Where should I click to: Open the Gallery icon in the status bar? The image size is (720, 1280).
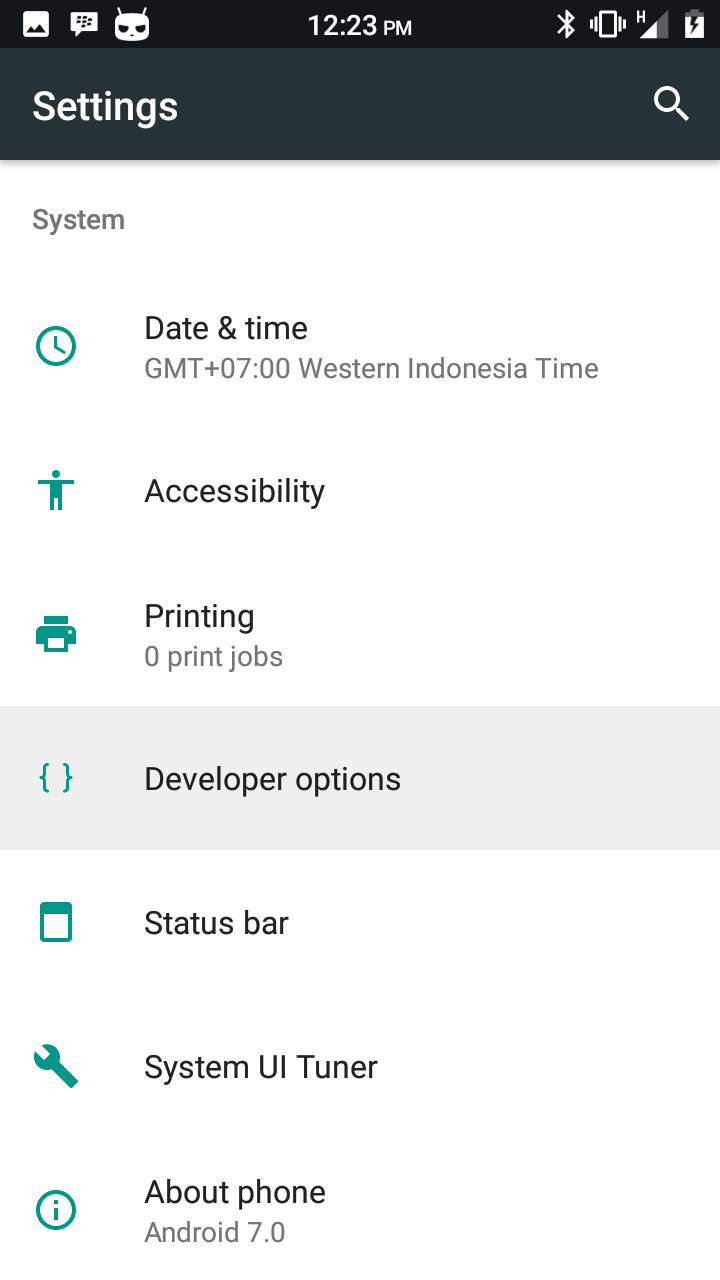pos(36,25)
